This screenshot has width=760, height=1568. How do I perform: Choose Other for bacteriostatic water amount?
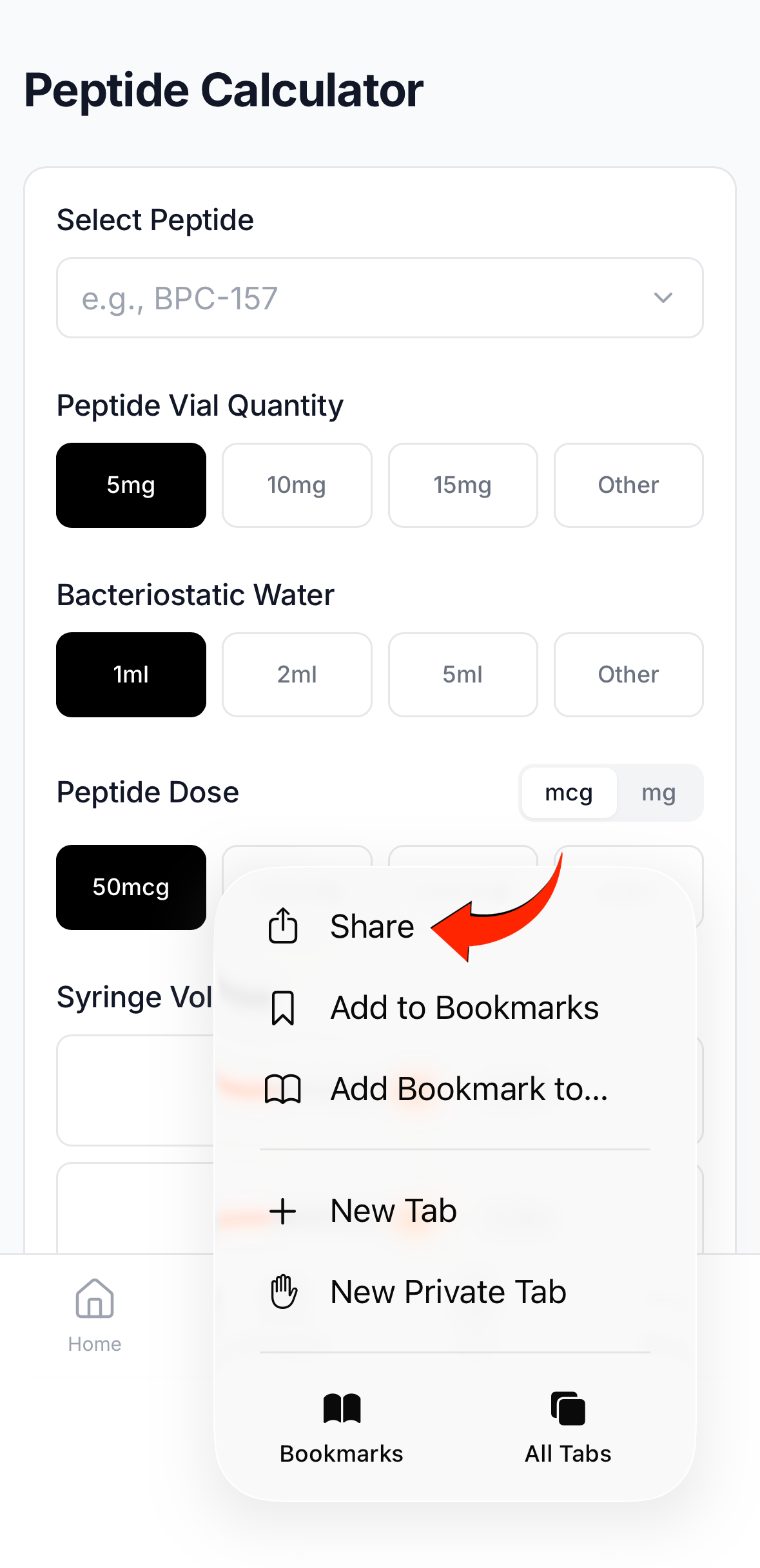tap(628, 674)
